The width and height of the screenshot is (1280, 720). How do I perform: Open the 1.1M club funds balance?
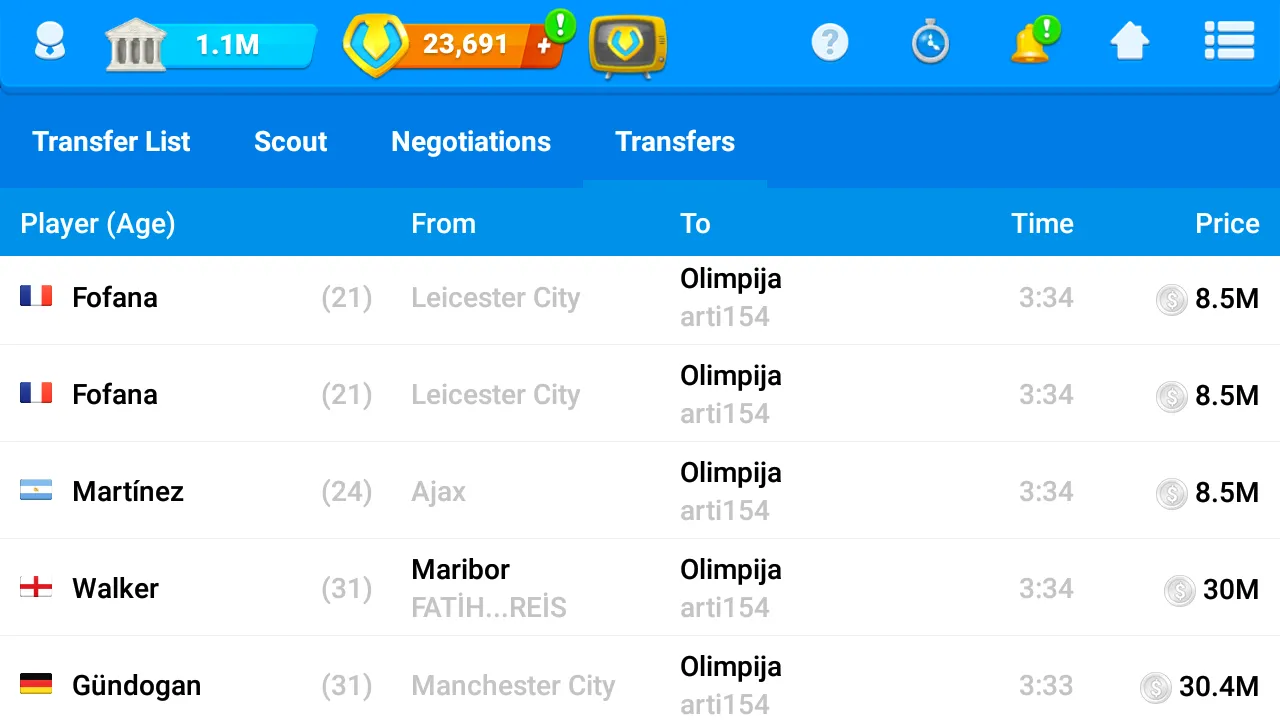pos(211,45)
